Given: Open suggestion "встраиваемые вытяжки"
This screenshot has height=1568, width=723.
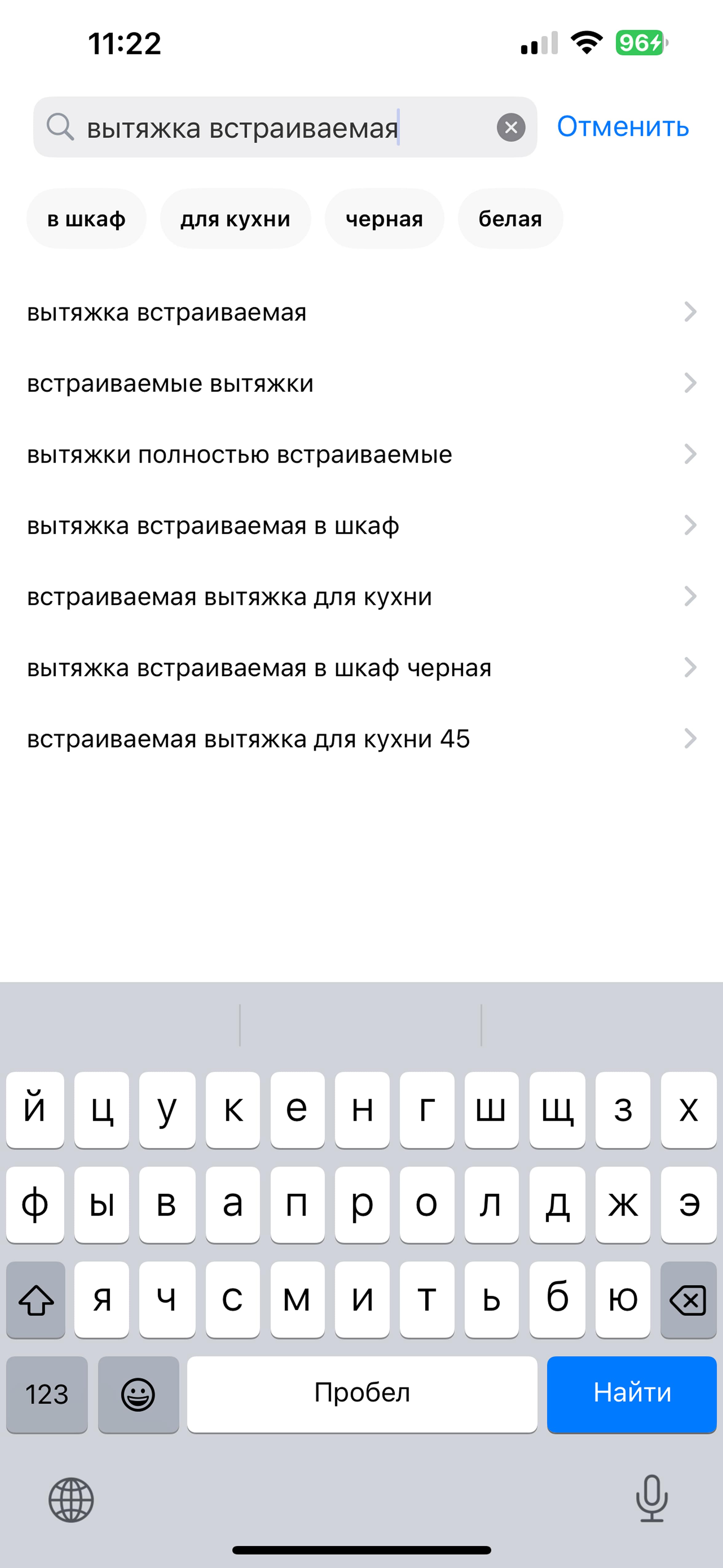Looking at the screenshot, I should point(361,384).
